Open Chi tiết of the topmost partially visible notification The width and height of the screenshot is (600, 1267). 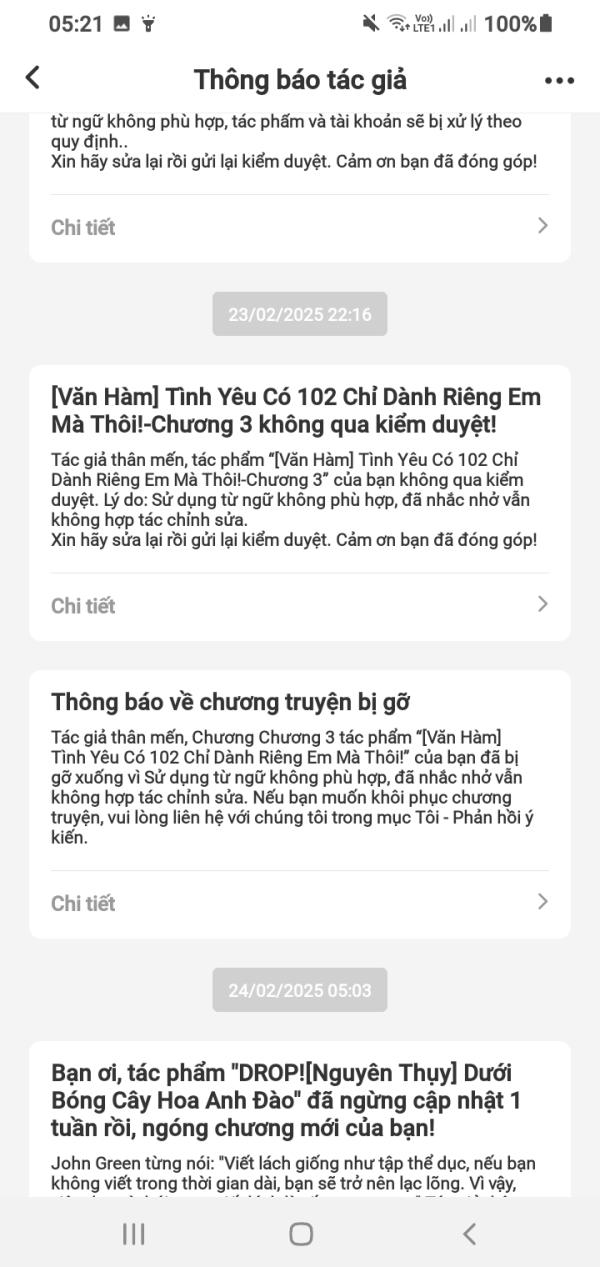(300, 227)
